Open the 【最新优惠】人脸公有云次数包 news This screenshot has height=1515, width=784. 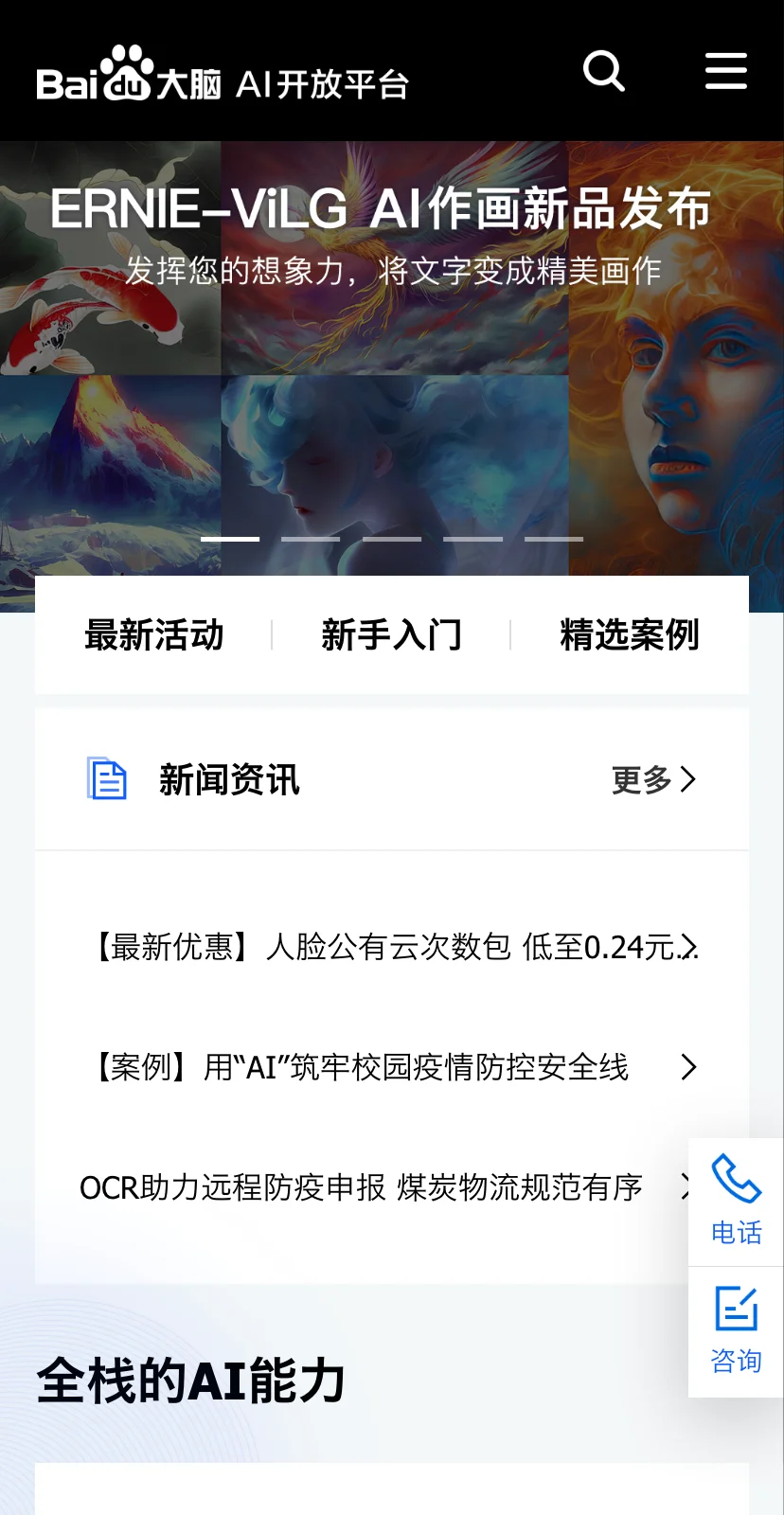click(x=392, y=947)
